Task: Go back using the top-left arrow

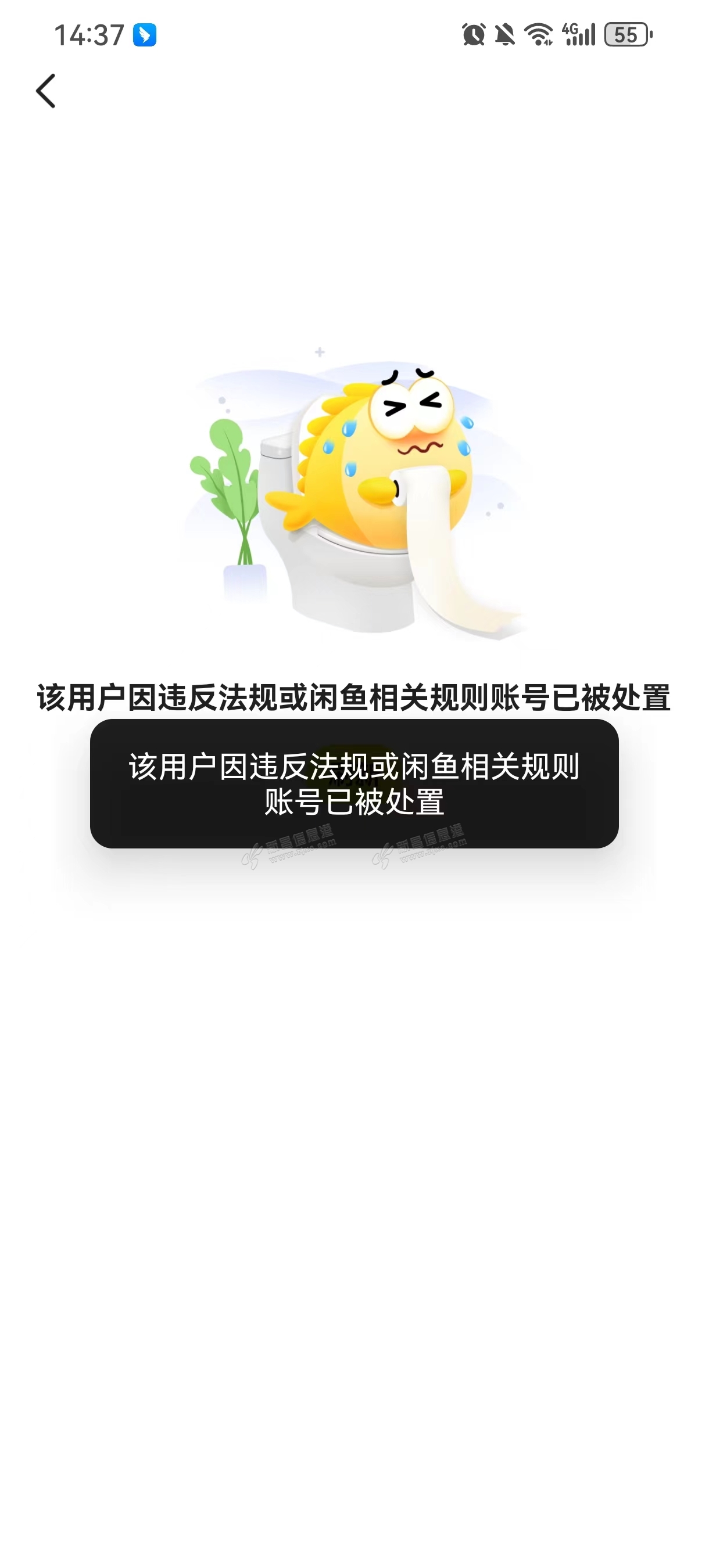Action: [x=46, y=91]
